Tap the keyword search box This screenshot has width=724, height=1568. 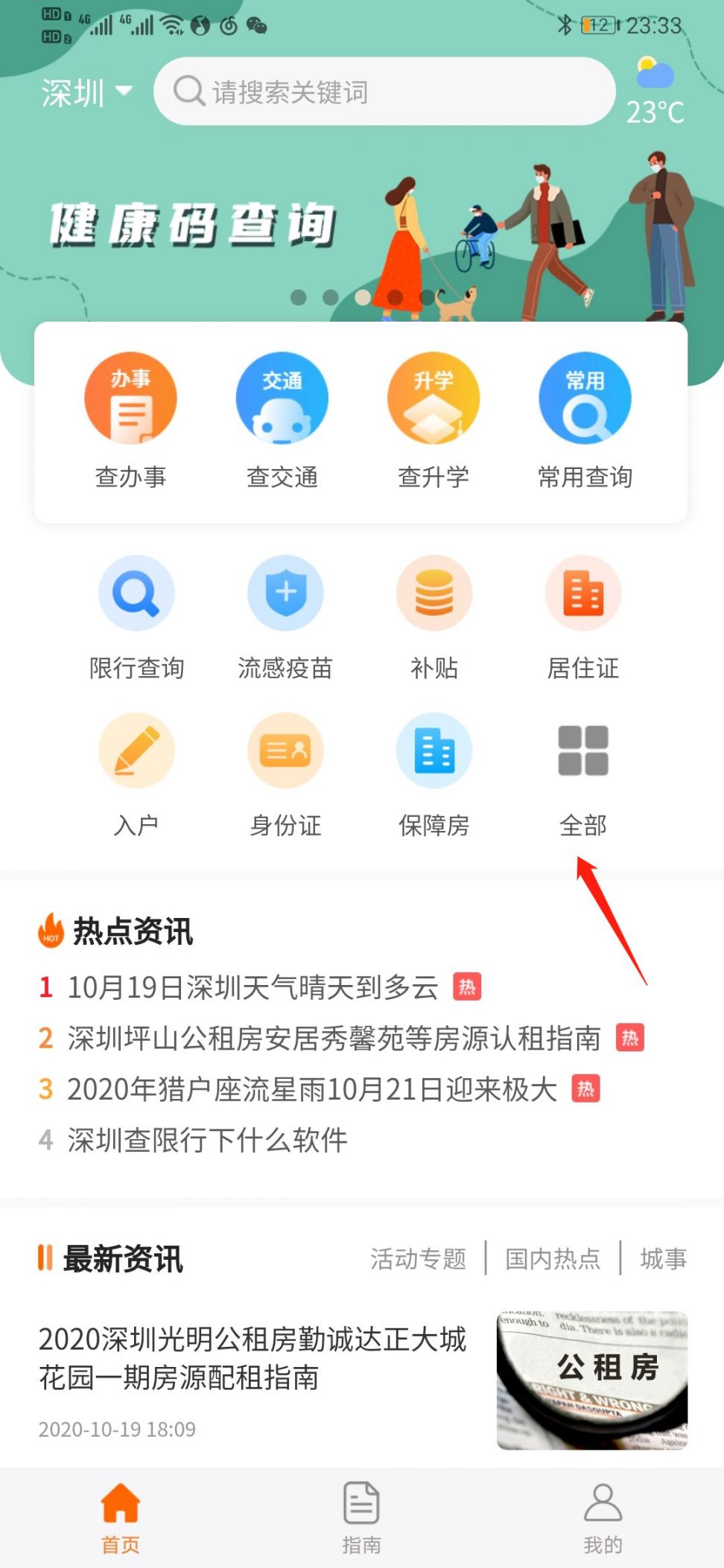pos(384,92)
